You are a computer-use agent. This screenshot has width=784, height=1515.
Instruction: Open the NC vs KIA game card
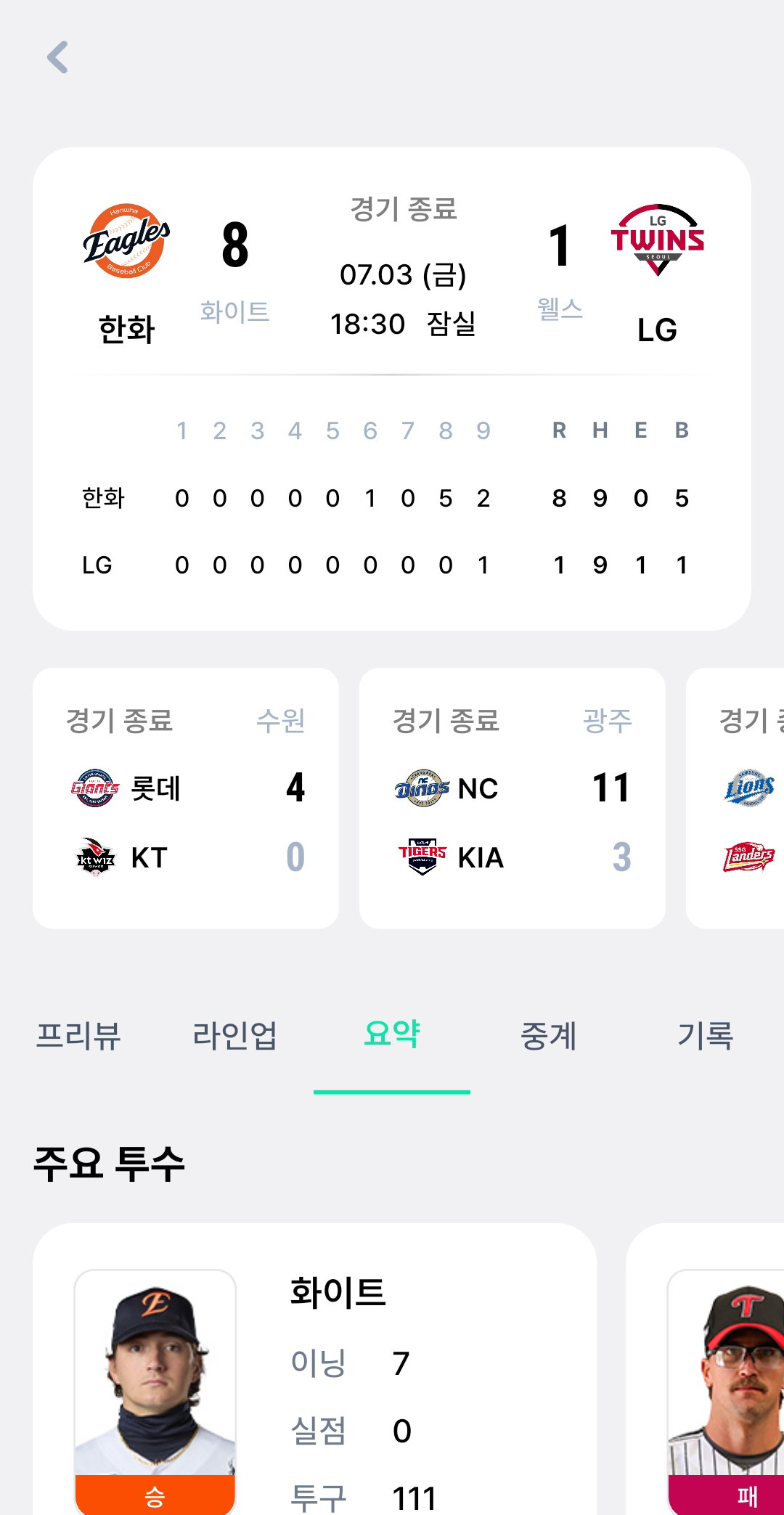[x=513, y=798]
